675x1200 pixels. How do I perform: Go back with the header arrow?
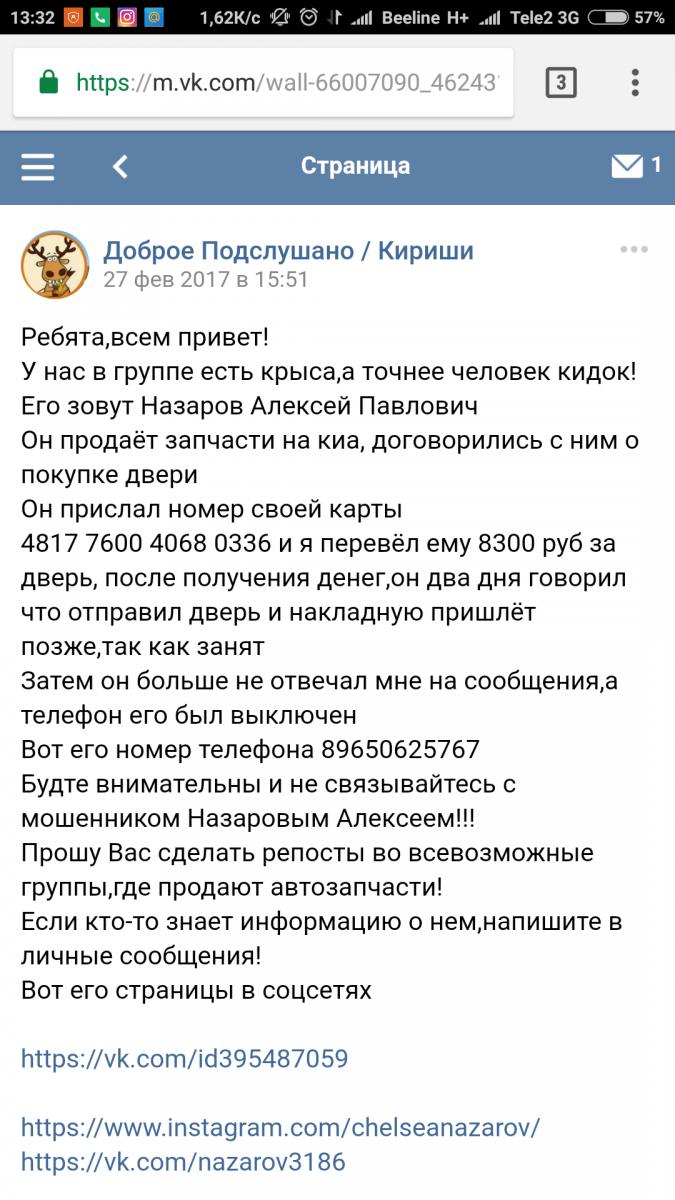[x=121, y=166]
